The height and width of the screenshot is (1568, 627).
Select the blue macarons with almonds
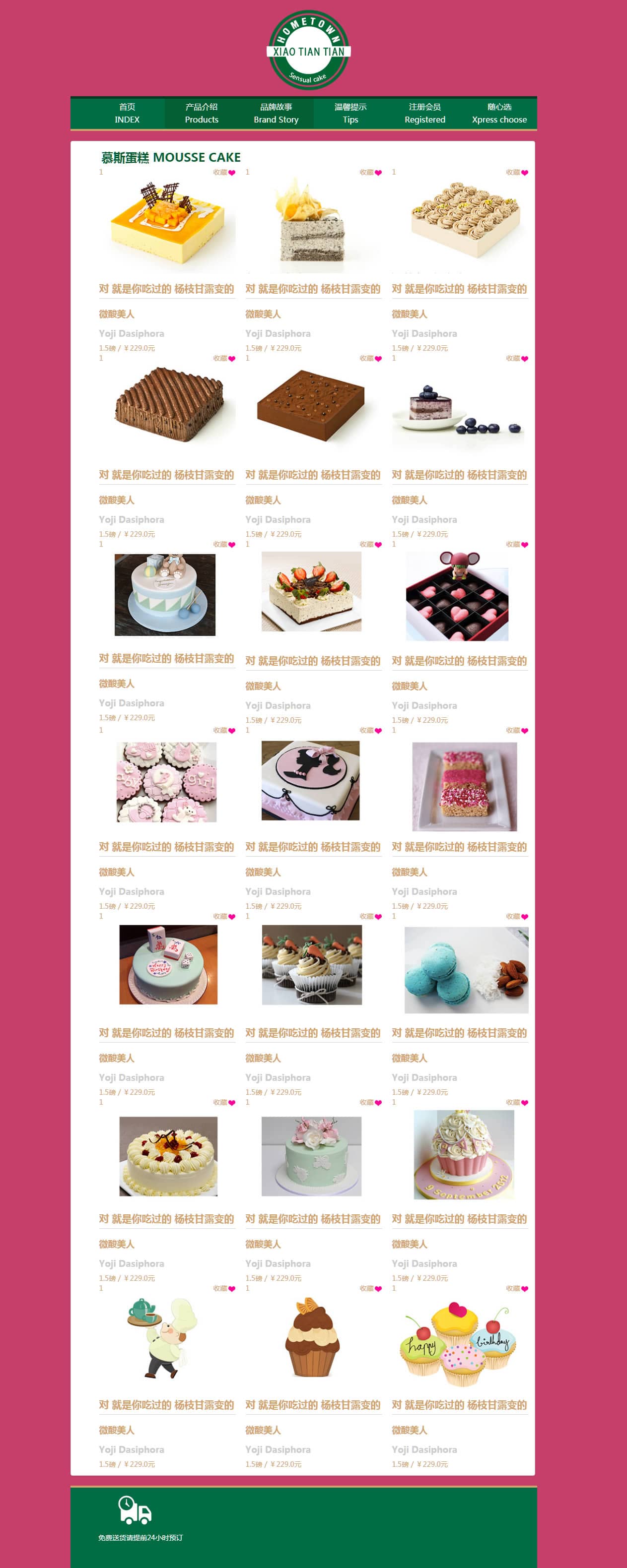coord(466,970)
